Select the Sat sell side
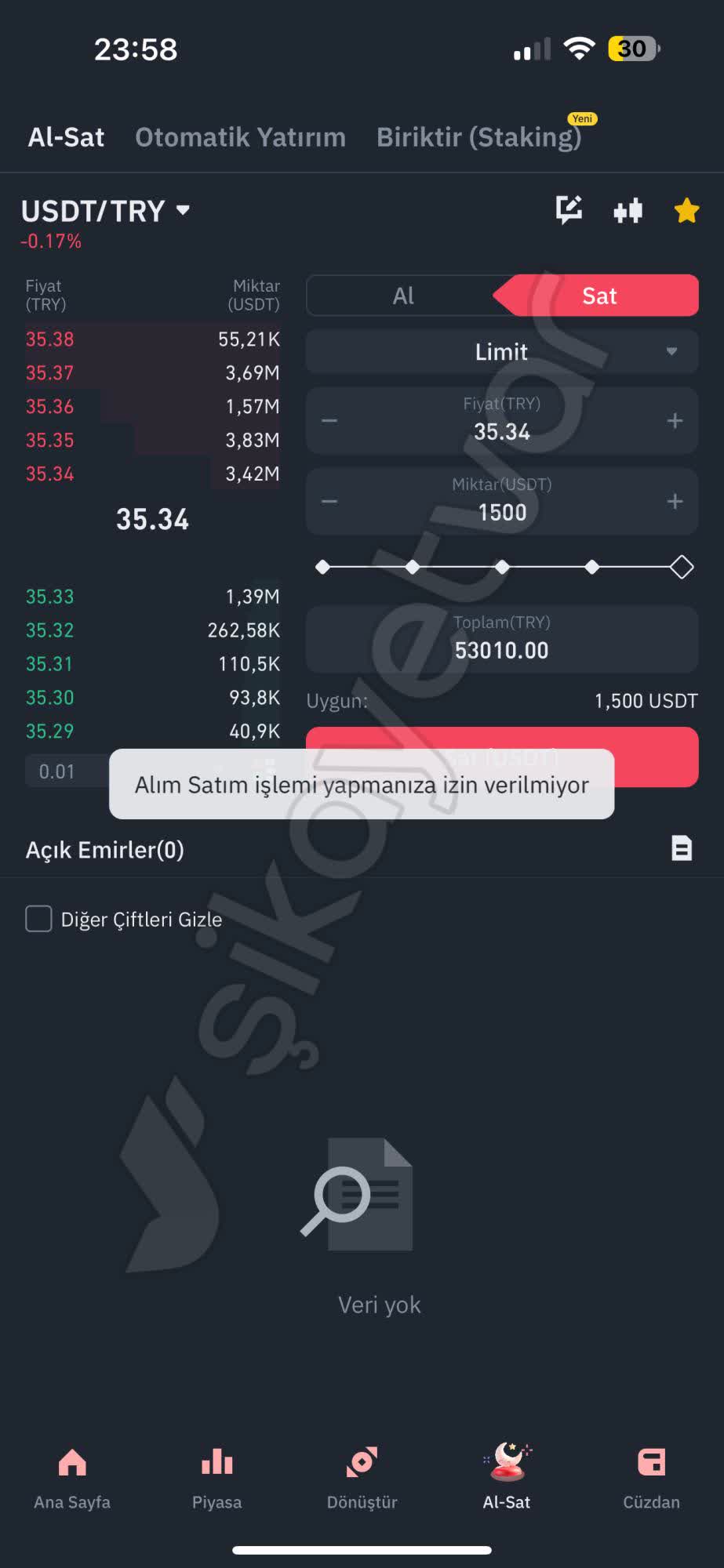The width and height of the screenshot is (724, 1568). pos(598,296)
